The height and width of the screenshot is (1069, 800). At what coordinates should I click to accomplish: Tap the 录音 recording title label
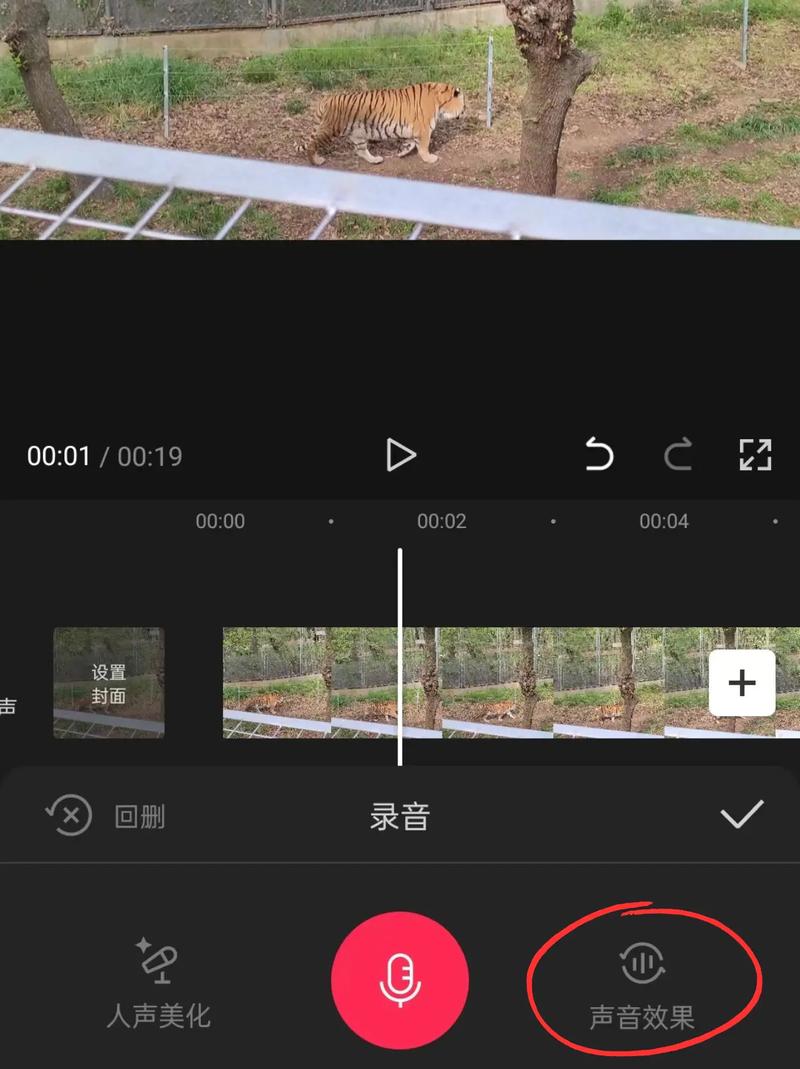tap(399, 816)
